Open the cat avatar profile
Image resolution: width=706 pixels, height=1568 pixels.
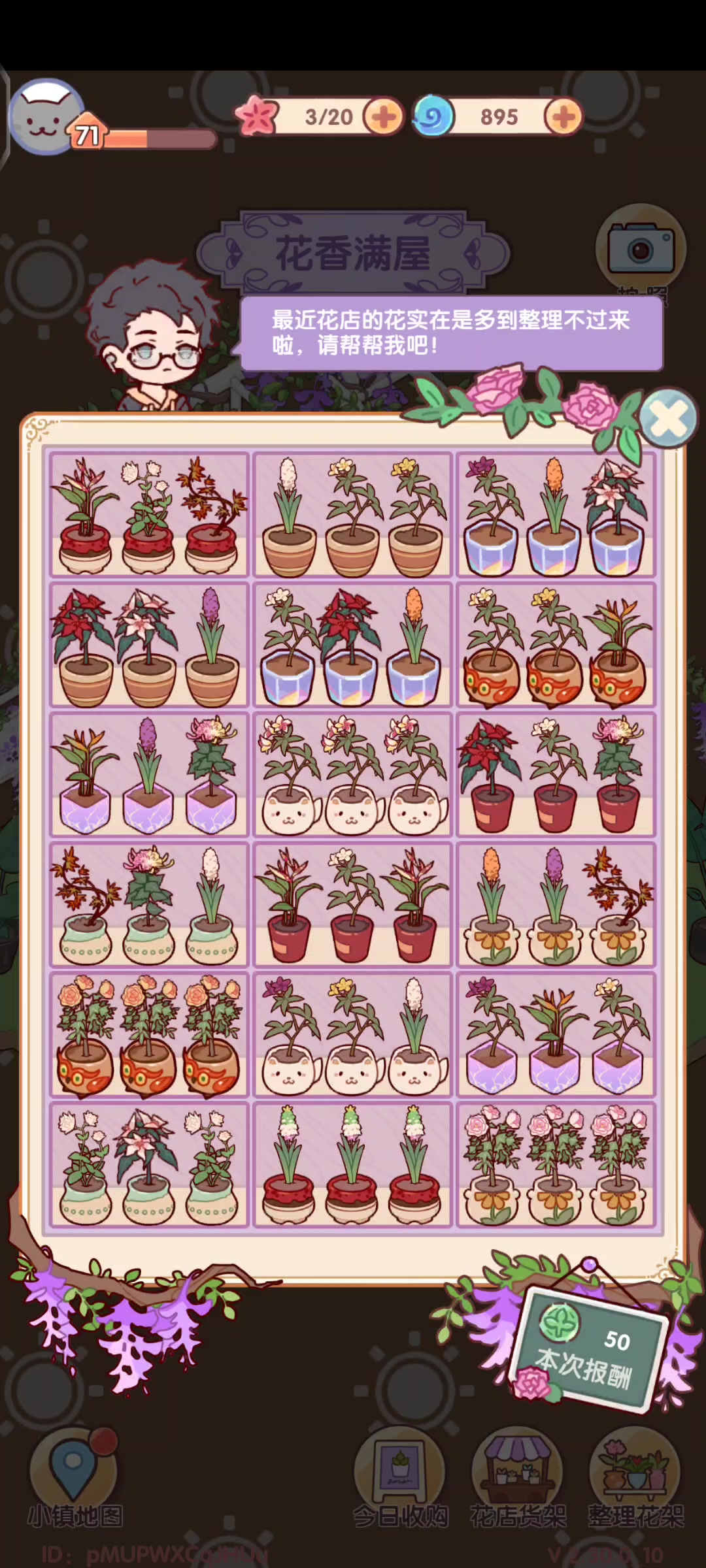[46, 116]
